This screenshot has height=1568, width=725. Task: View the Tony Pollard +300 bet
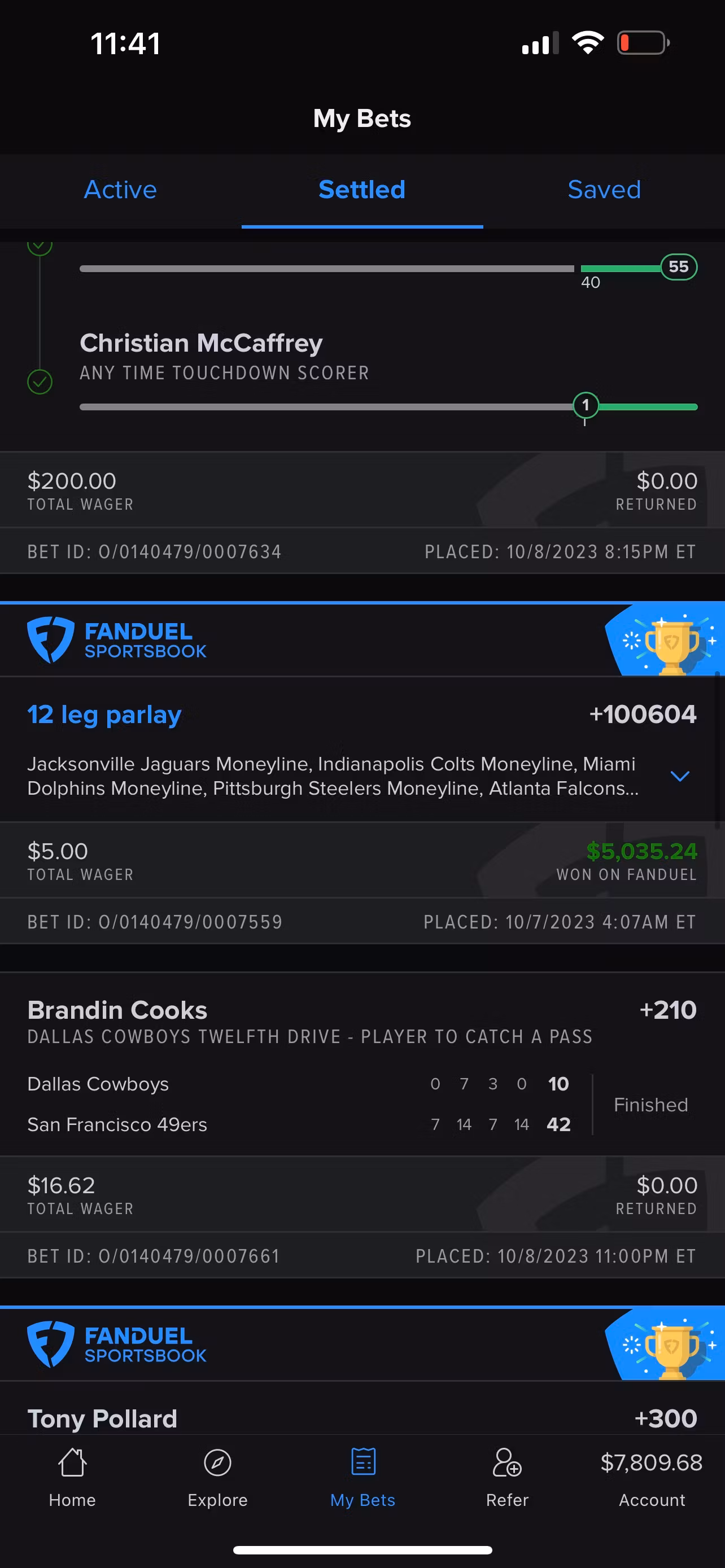(x=362, y=1417)
